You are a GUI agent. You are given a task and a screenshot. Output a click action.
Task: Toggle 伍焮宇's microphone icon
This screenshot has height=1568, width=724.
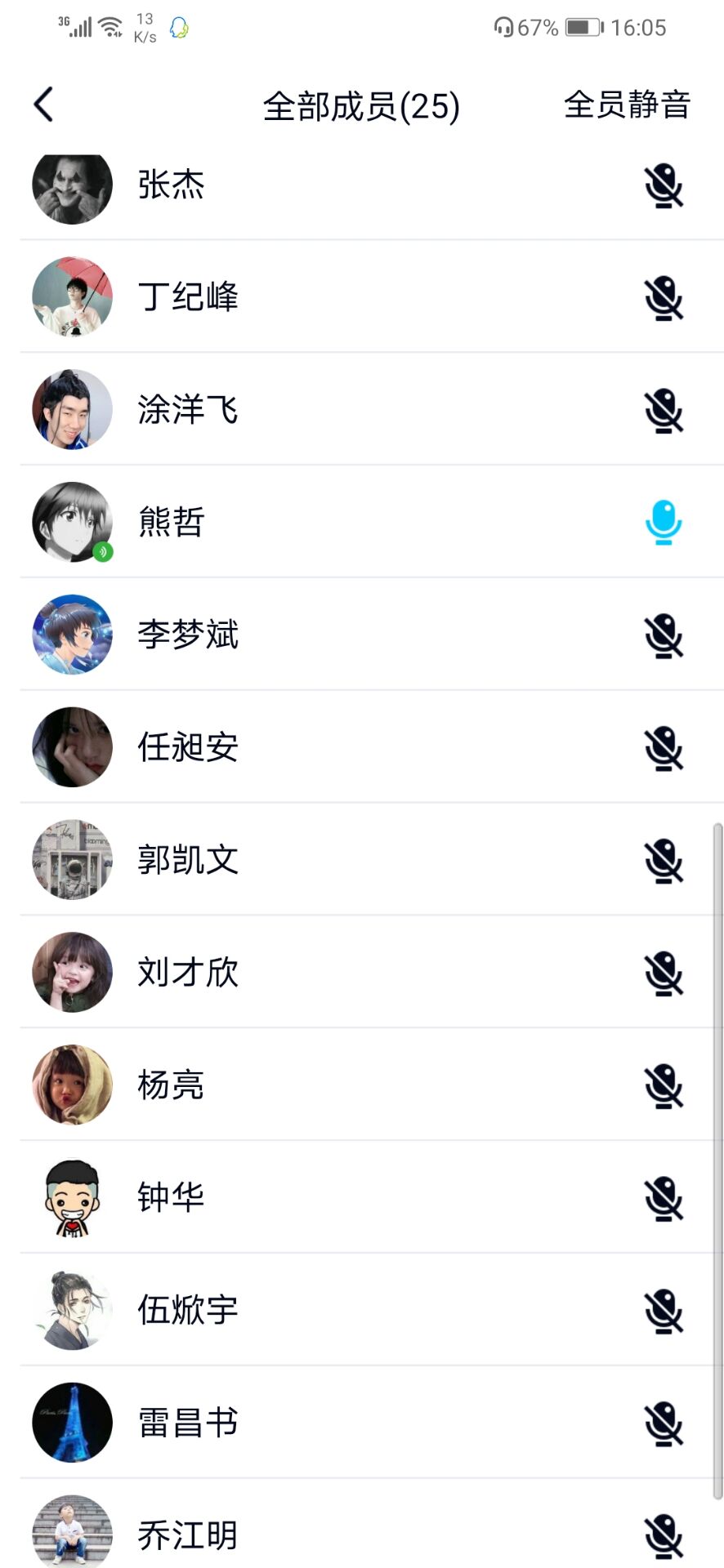[x=664, y=1312]
